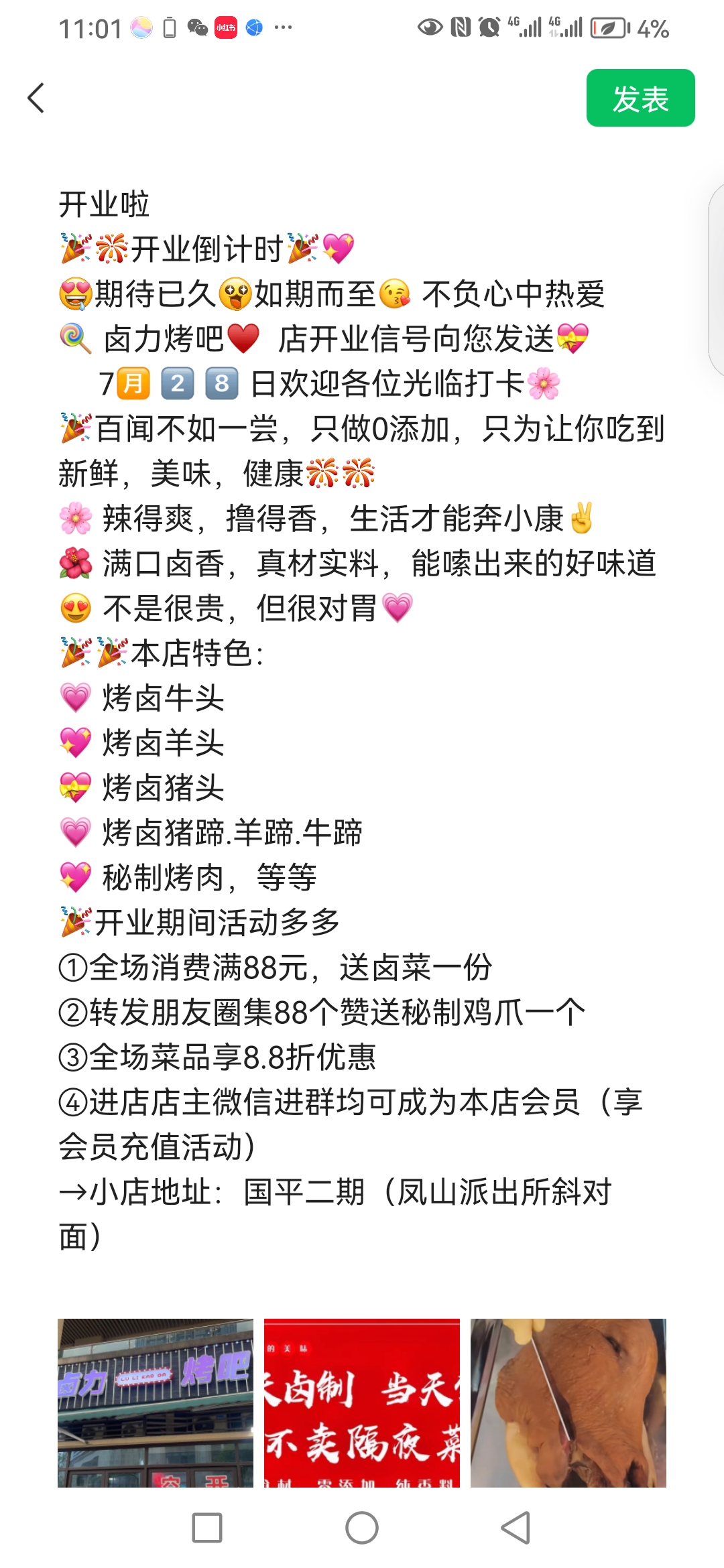Tap the system home button

[362, 1528]
